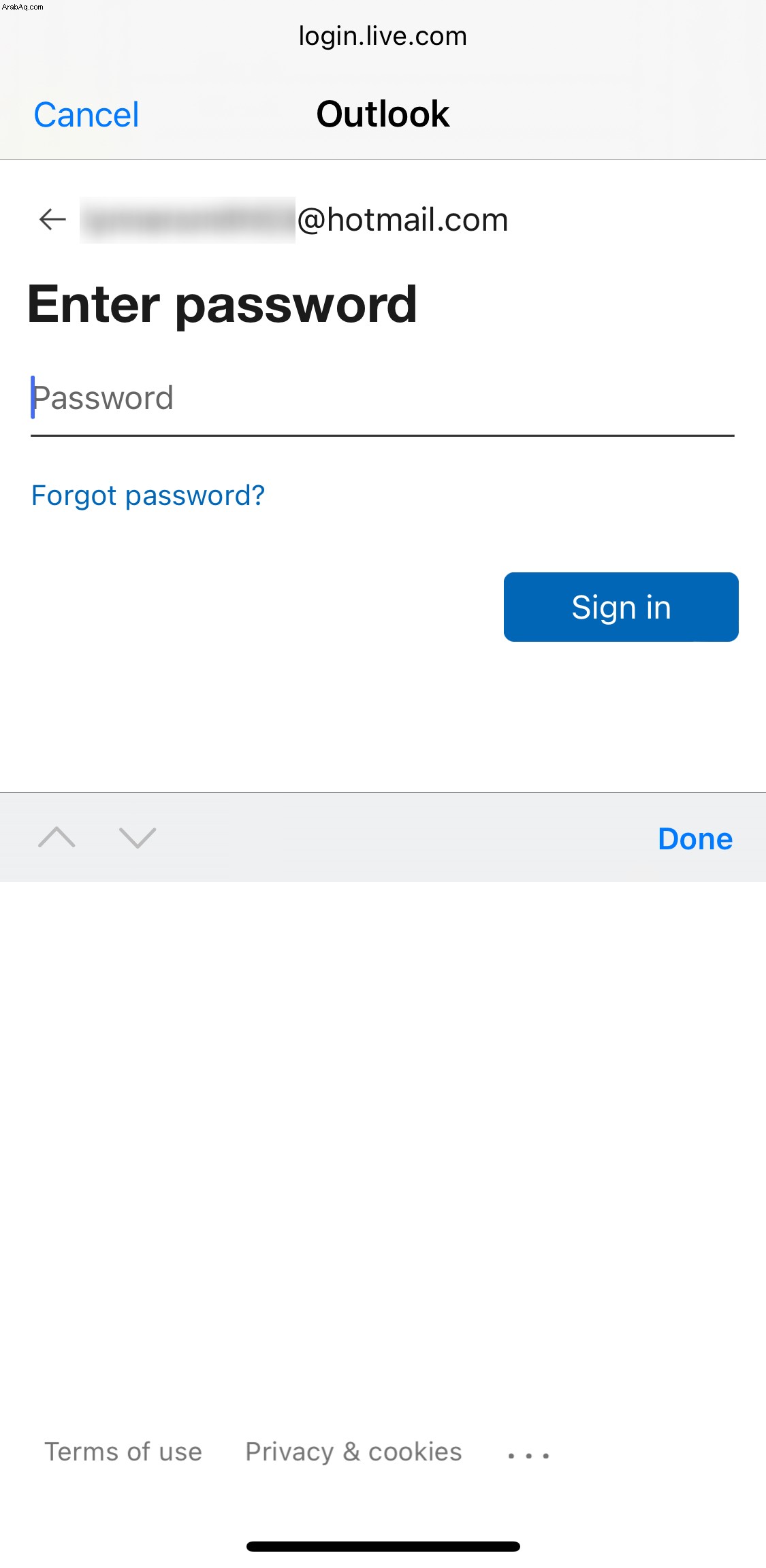
Task: Open Privacy & cookies
Action: (x=353, y=1452)
